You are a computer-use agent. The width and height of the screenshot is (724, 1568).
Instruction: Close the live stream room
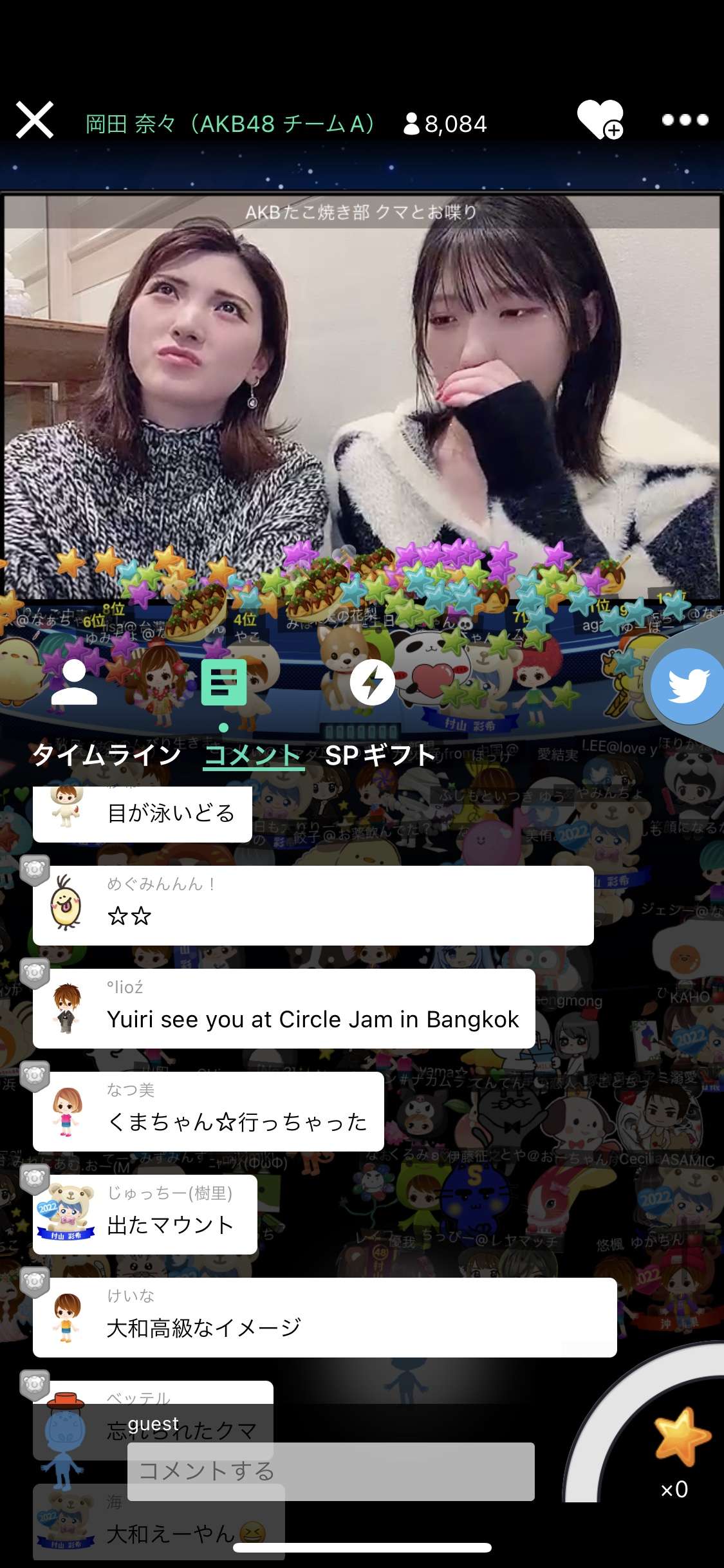35,120
